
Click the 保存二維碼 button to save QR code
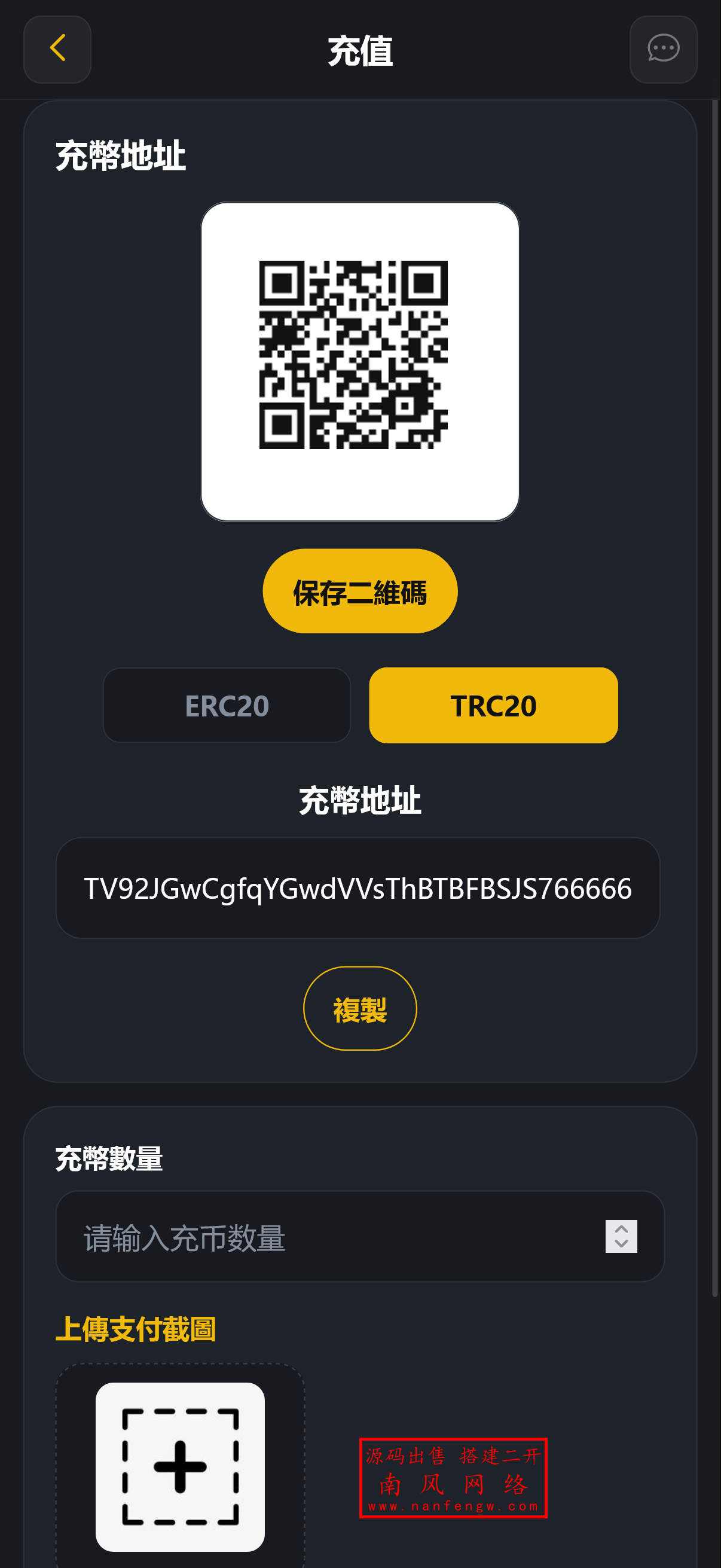tap(359, 590)
